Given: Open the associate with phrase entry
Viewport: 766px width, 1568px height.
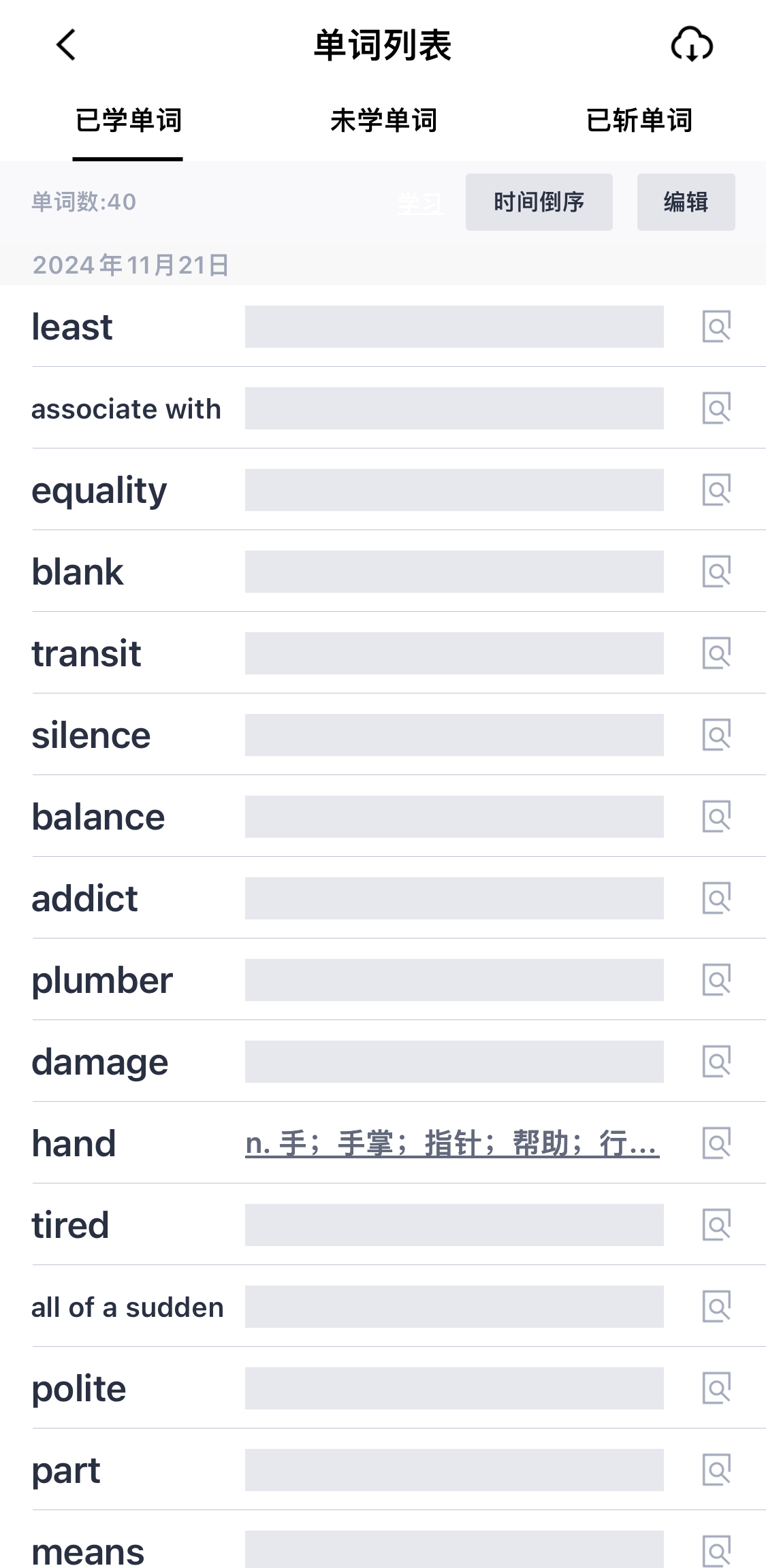Looking at the screenshot, I should [127, 409].
